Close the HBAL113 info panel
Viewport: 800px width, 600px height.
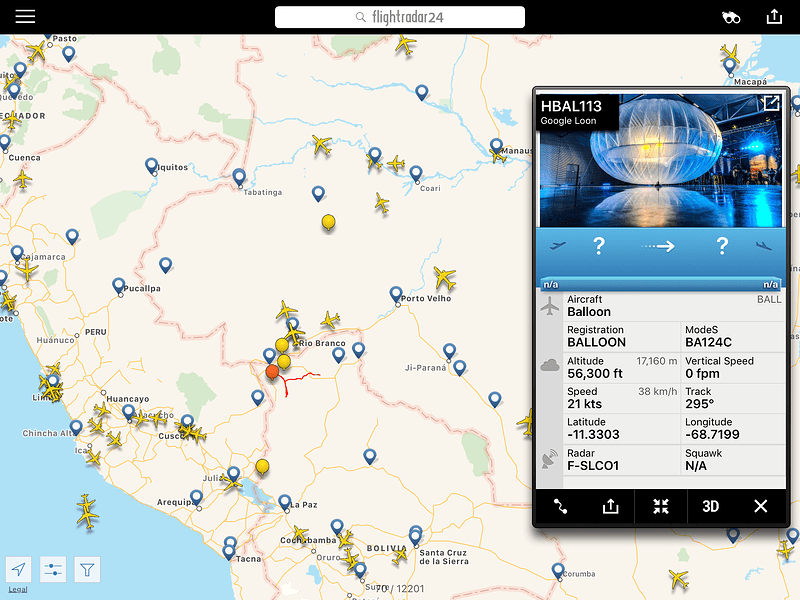click(x=760, y=506)
